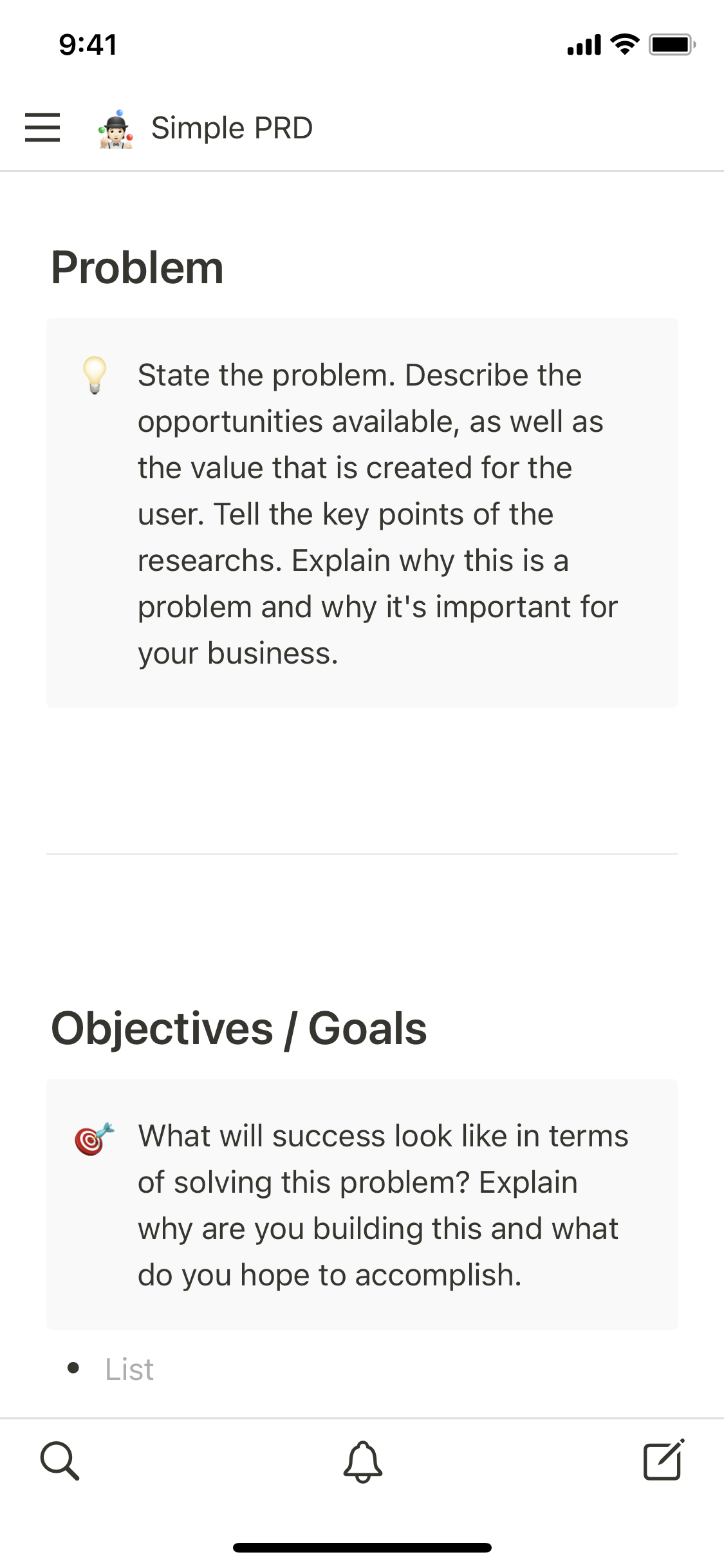
Task: Tap the empty List bullet item
Action: [129, 1369]
